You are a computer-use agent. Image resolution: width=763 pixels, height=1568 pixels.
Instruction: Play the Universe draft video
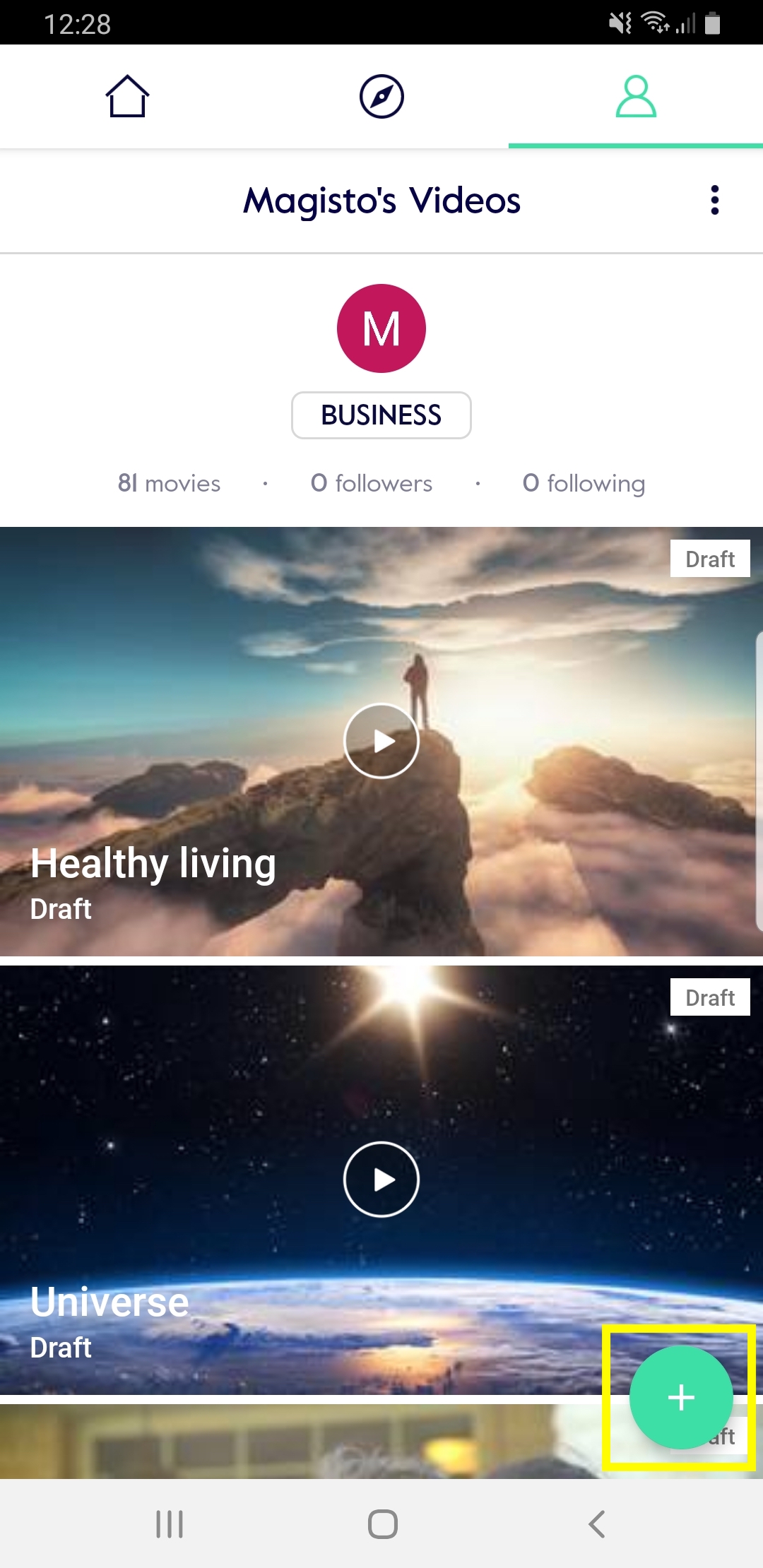coord(381,1180)
